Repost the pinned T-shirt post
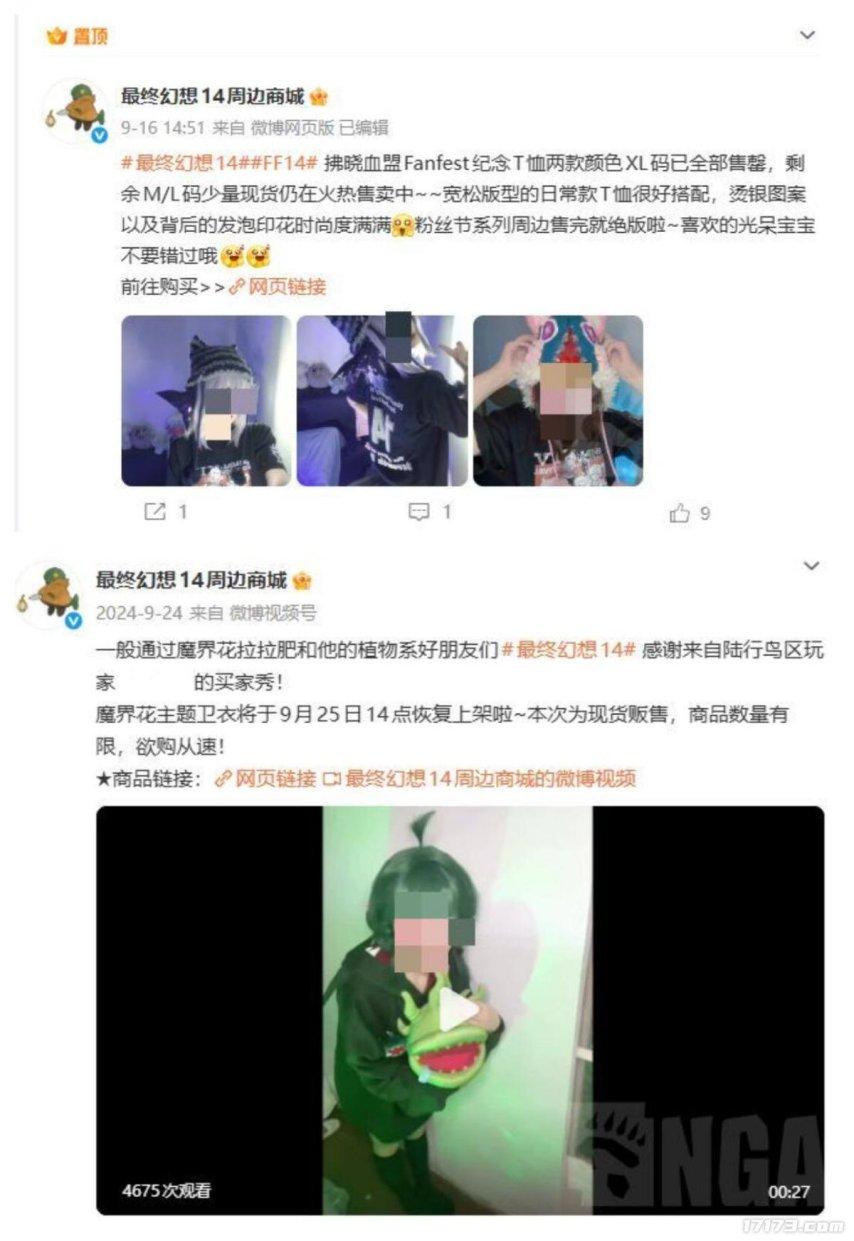This screenshot has height=1241, width=854. coord(166,512)
